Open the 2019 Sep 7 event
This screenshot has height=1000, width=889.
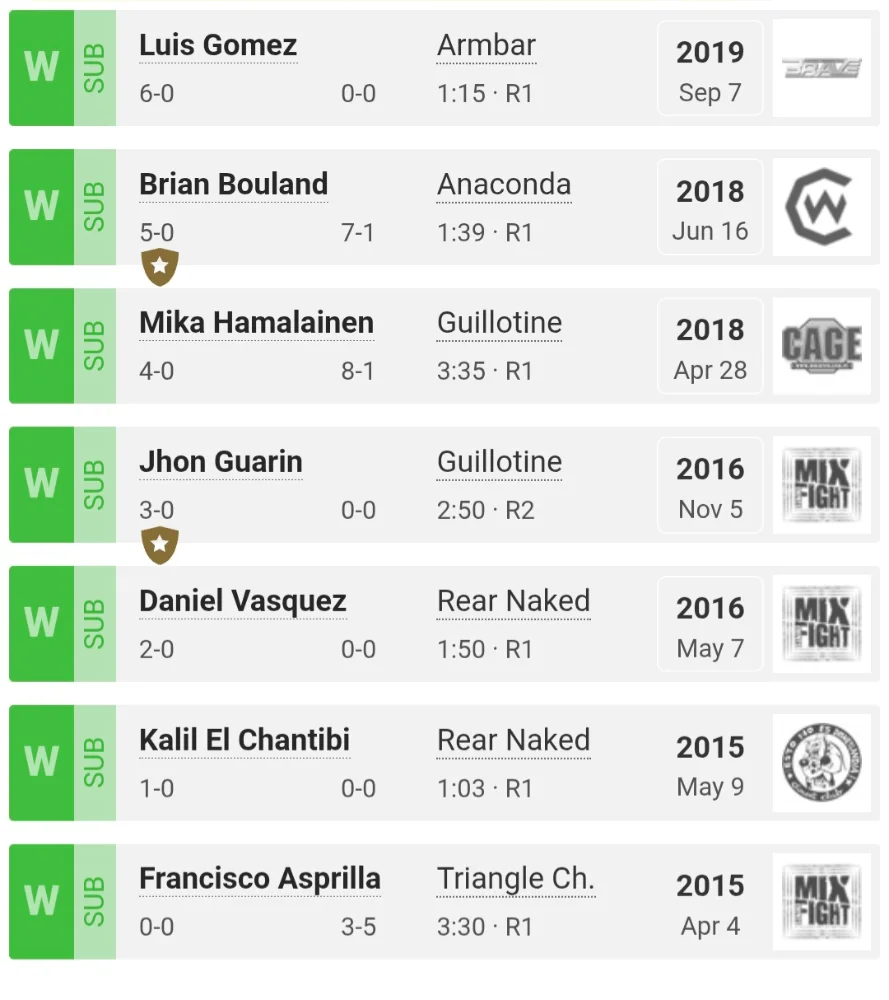(x=710, y=71)
